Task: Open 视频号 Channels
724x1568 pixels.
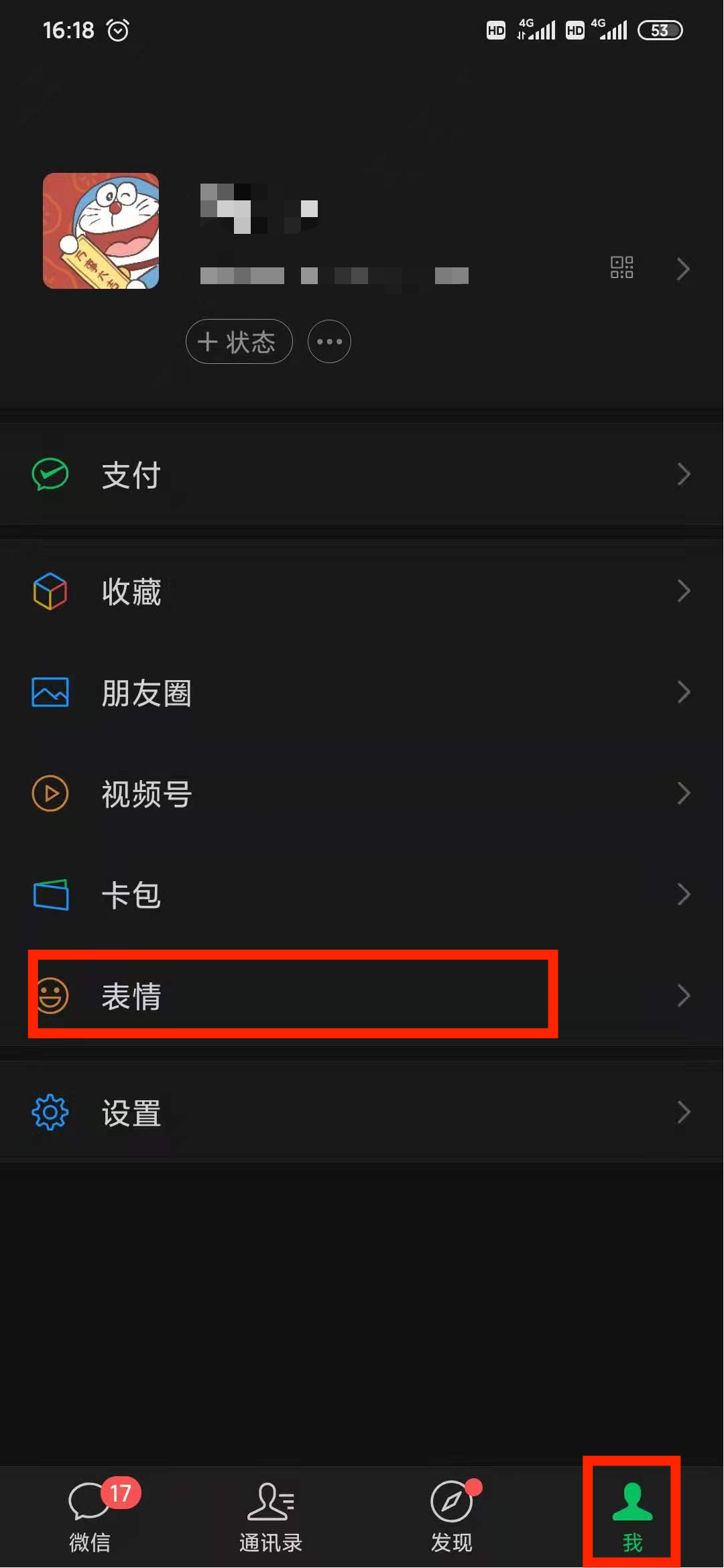Action: click(x=362, y=793)
